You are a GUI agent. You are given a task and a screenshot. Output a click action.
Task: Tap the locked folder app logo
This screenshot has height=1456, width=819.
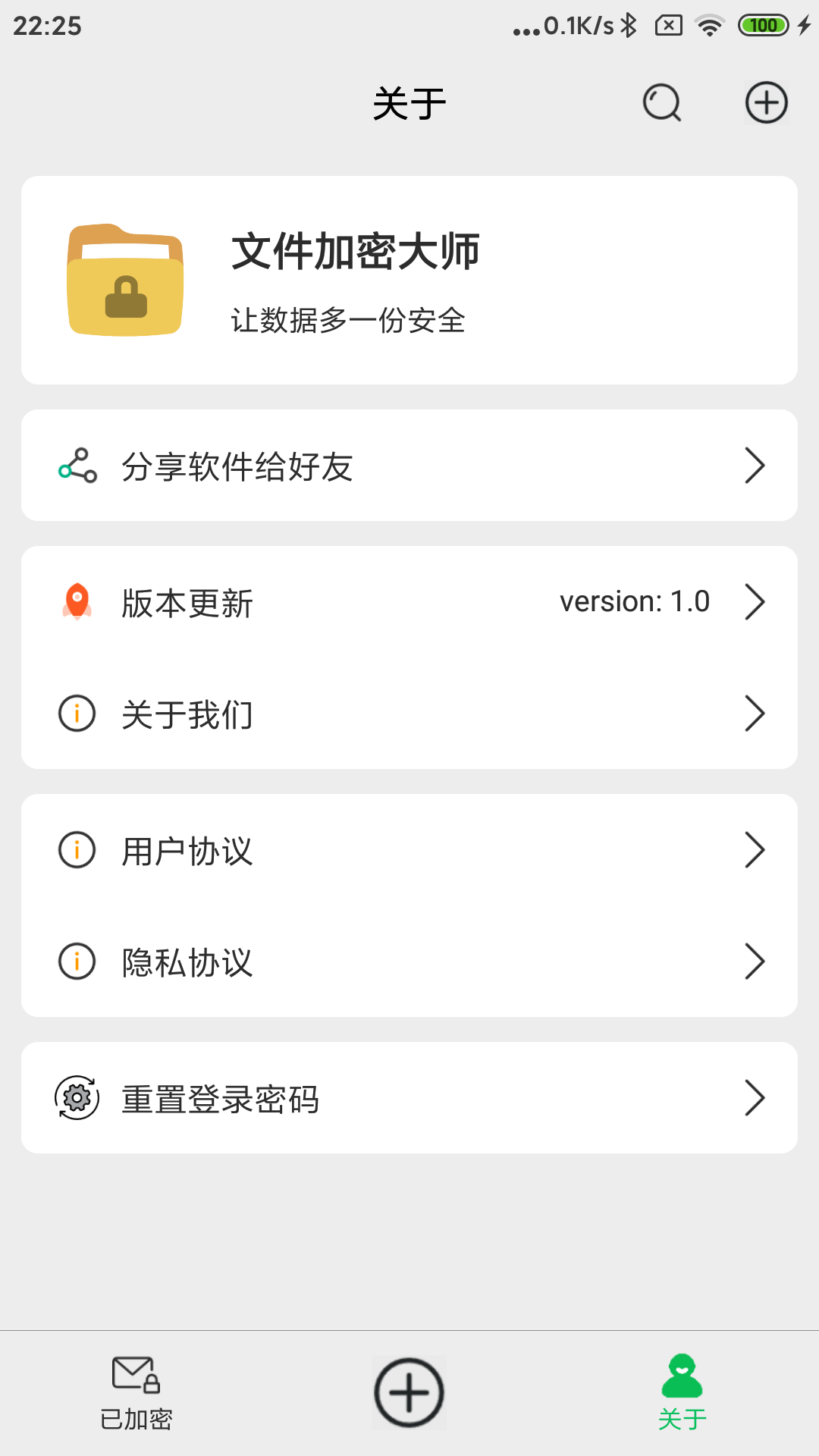(125, 282)
